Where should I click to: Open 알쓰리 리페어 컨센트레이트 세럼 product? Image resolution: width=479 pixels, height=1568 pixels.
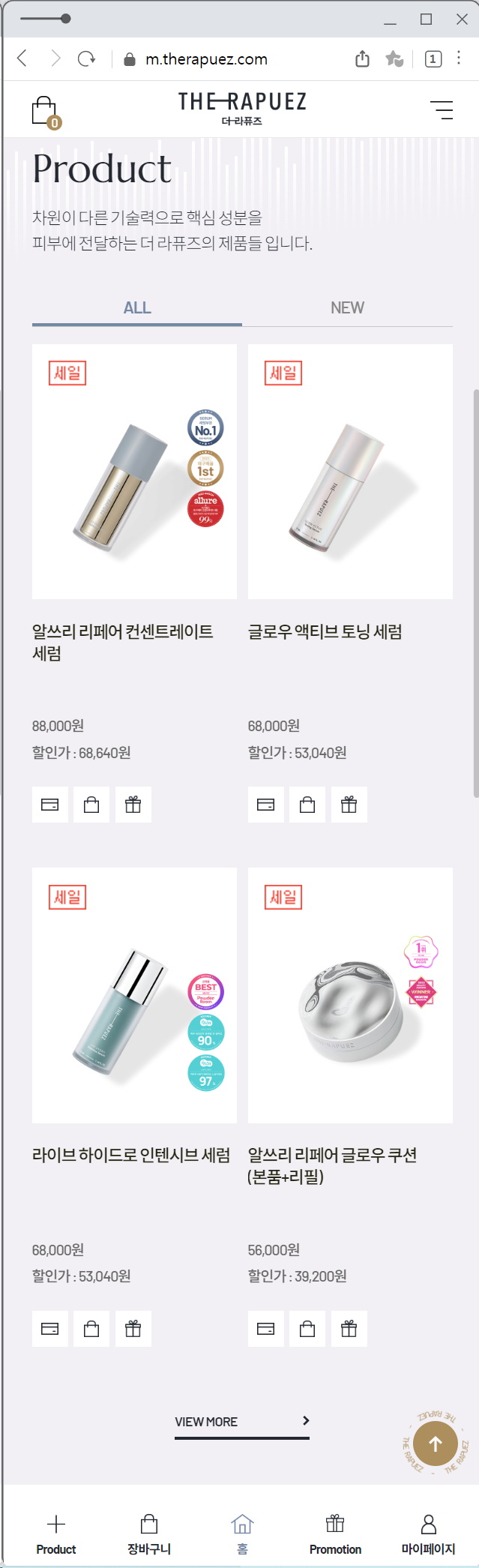click(x=134, y=472)
